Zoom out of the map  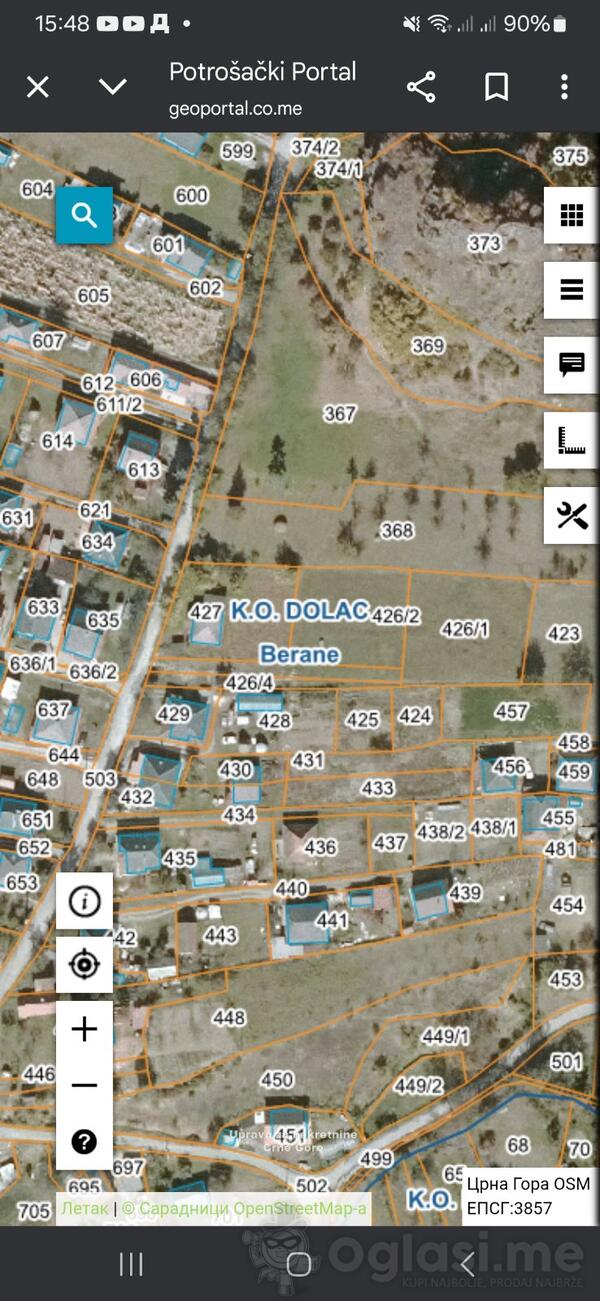click(x=84, y=1085)
